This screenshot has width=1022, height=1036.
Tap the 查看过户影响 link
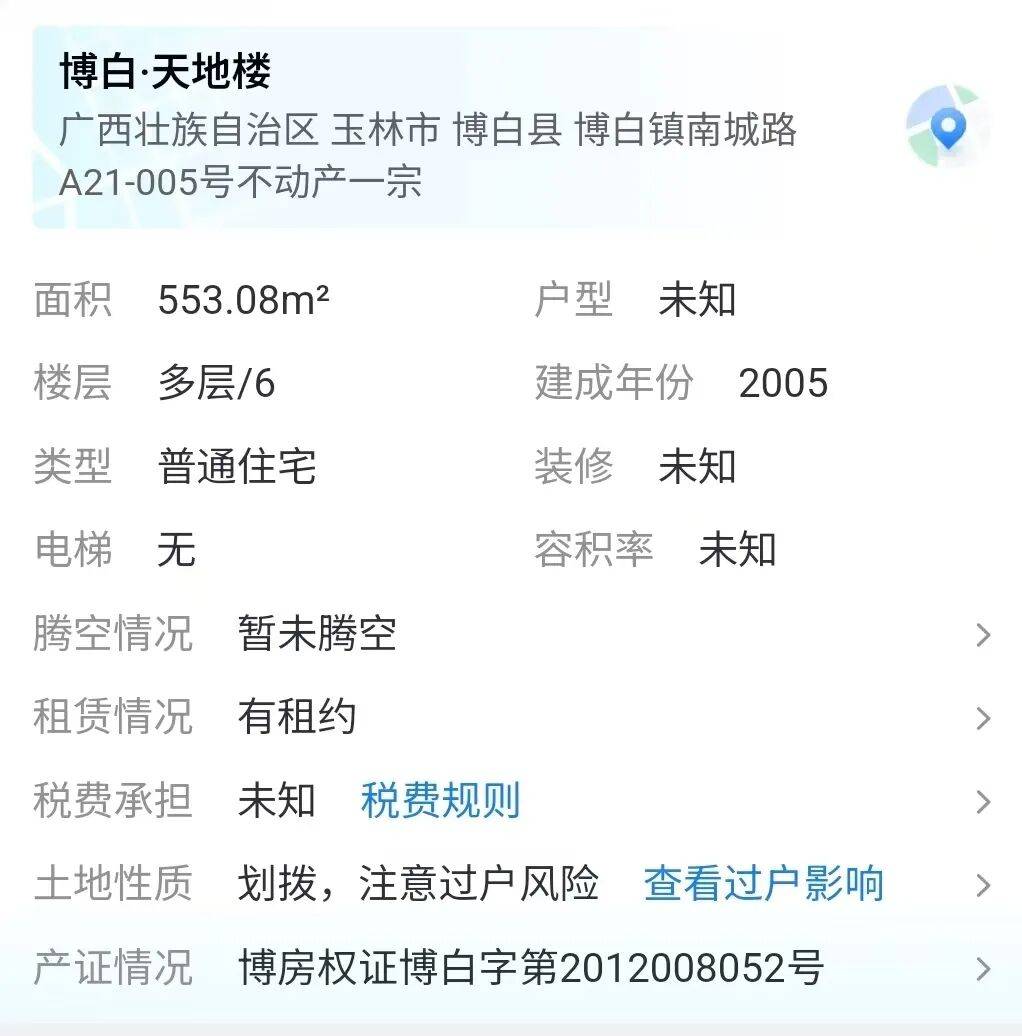763,884
